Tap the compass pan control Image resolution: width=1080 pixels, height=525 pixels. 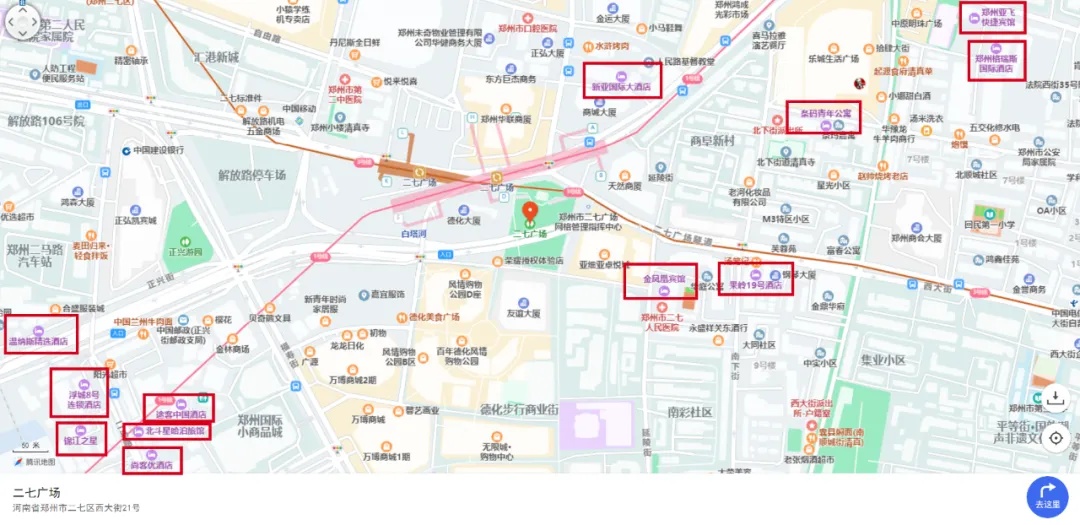pyautogui.click(x=22, y=22)
